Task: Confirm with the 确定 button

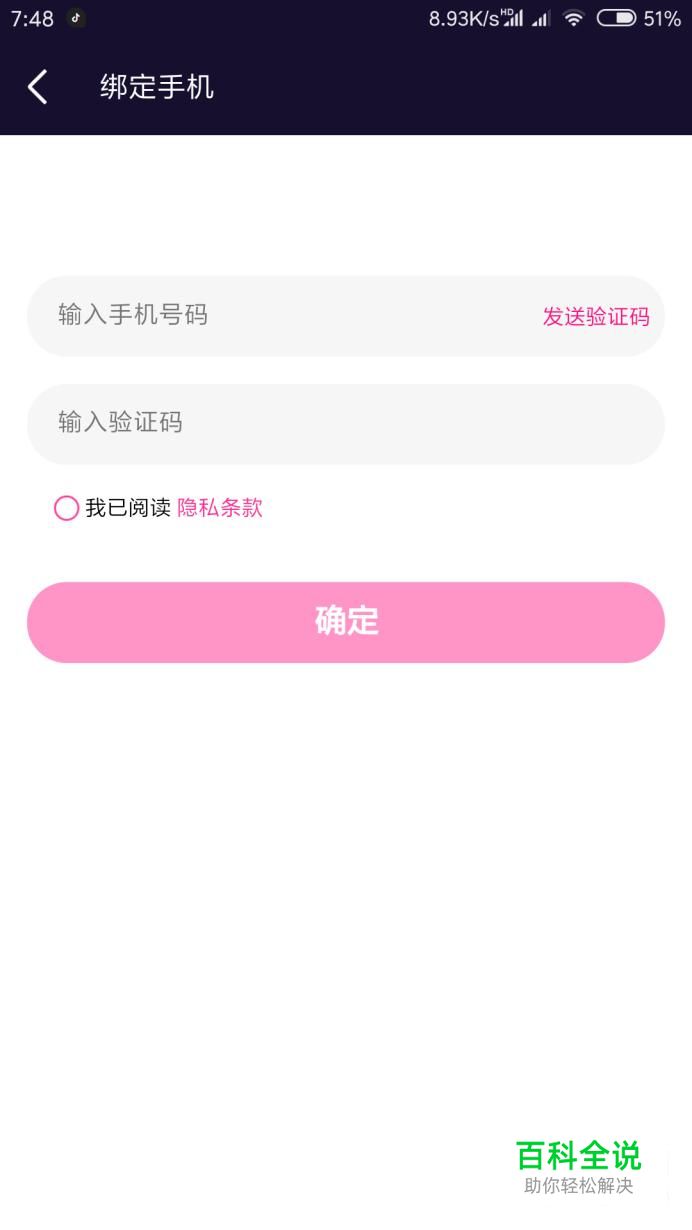Action: pos(346,622)
